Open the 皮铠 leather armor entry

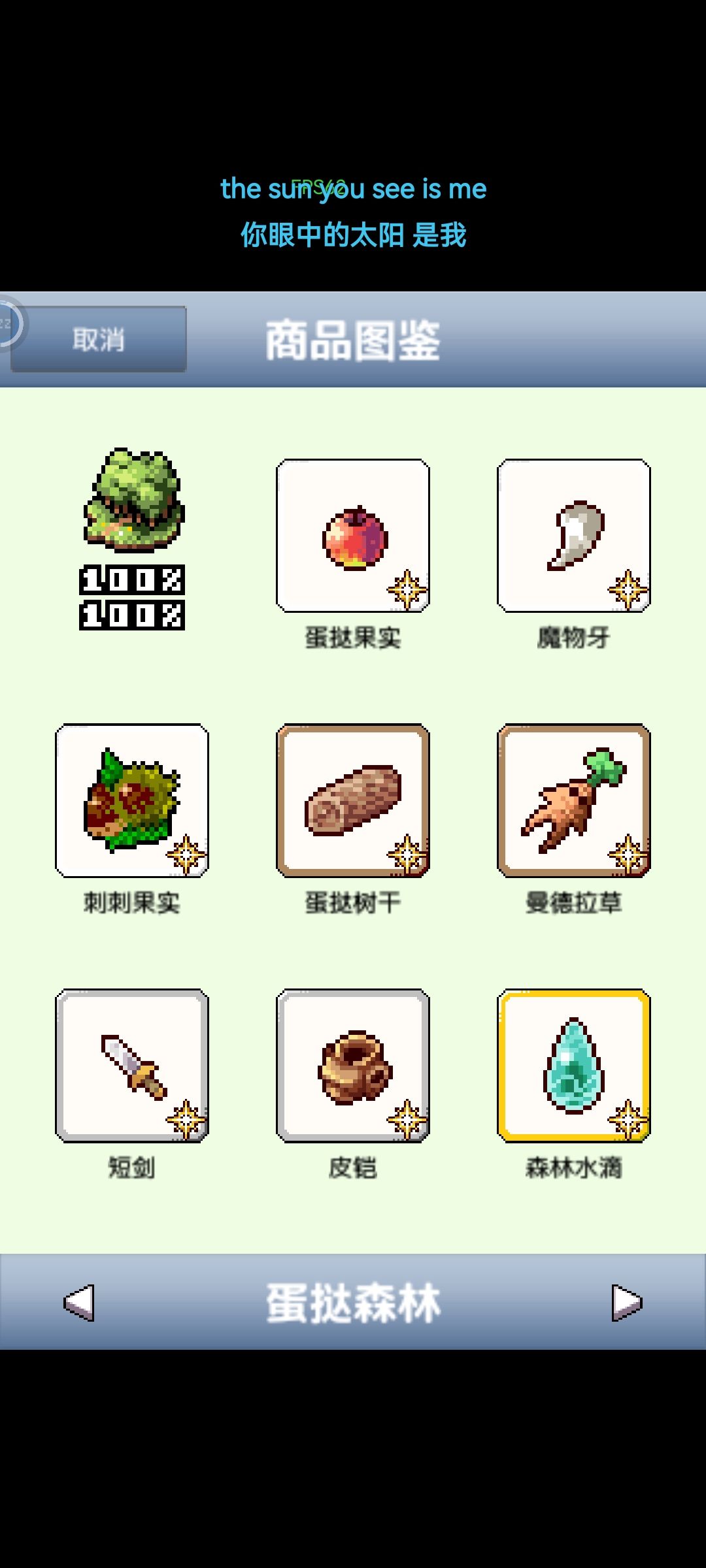click(353, 1065)
